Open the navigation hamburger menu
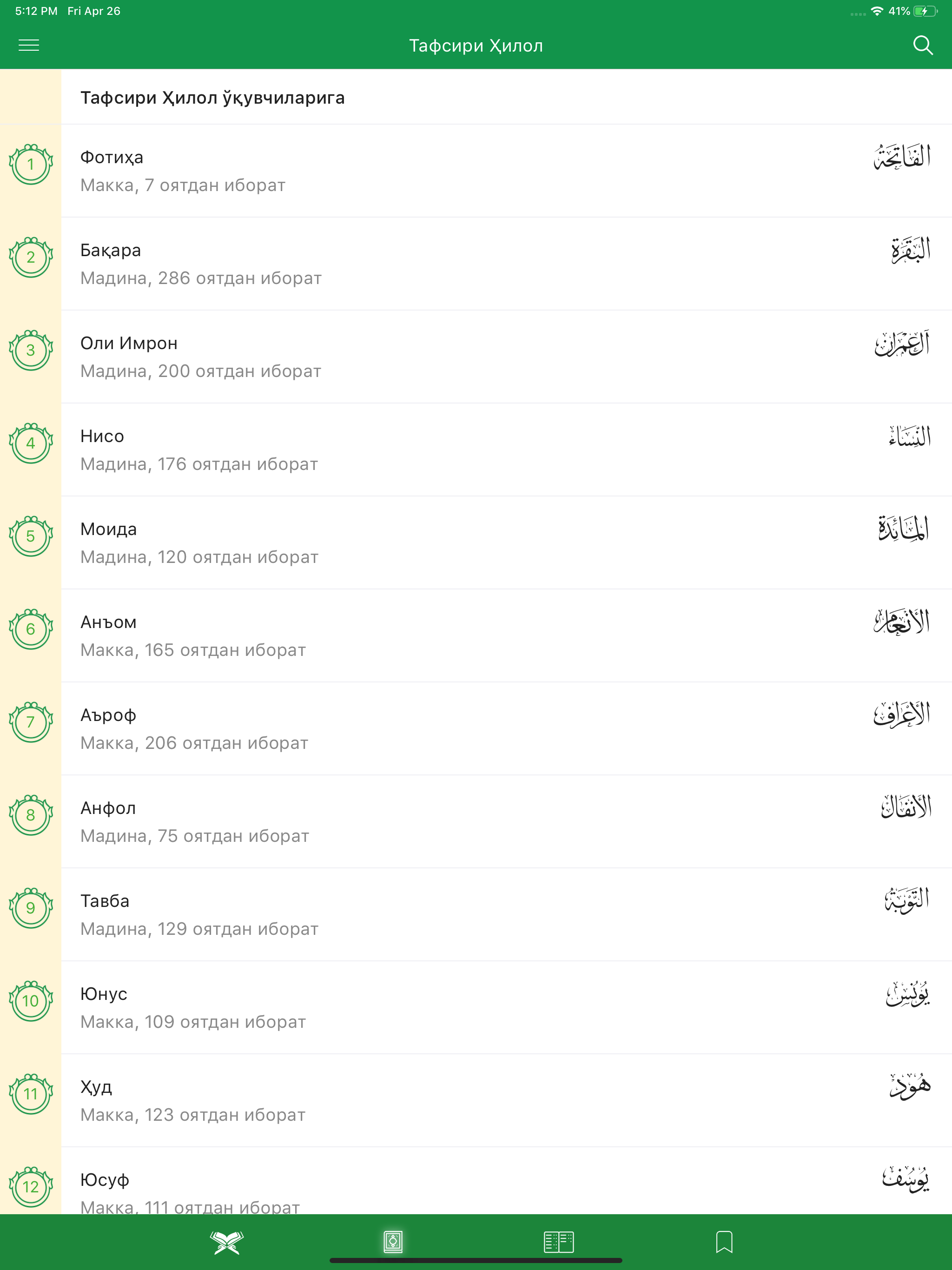Image resolution: width=952 pixels, height=1270 pixels. (29, 45)
